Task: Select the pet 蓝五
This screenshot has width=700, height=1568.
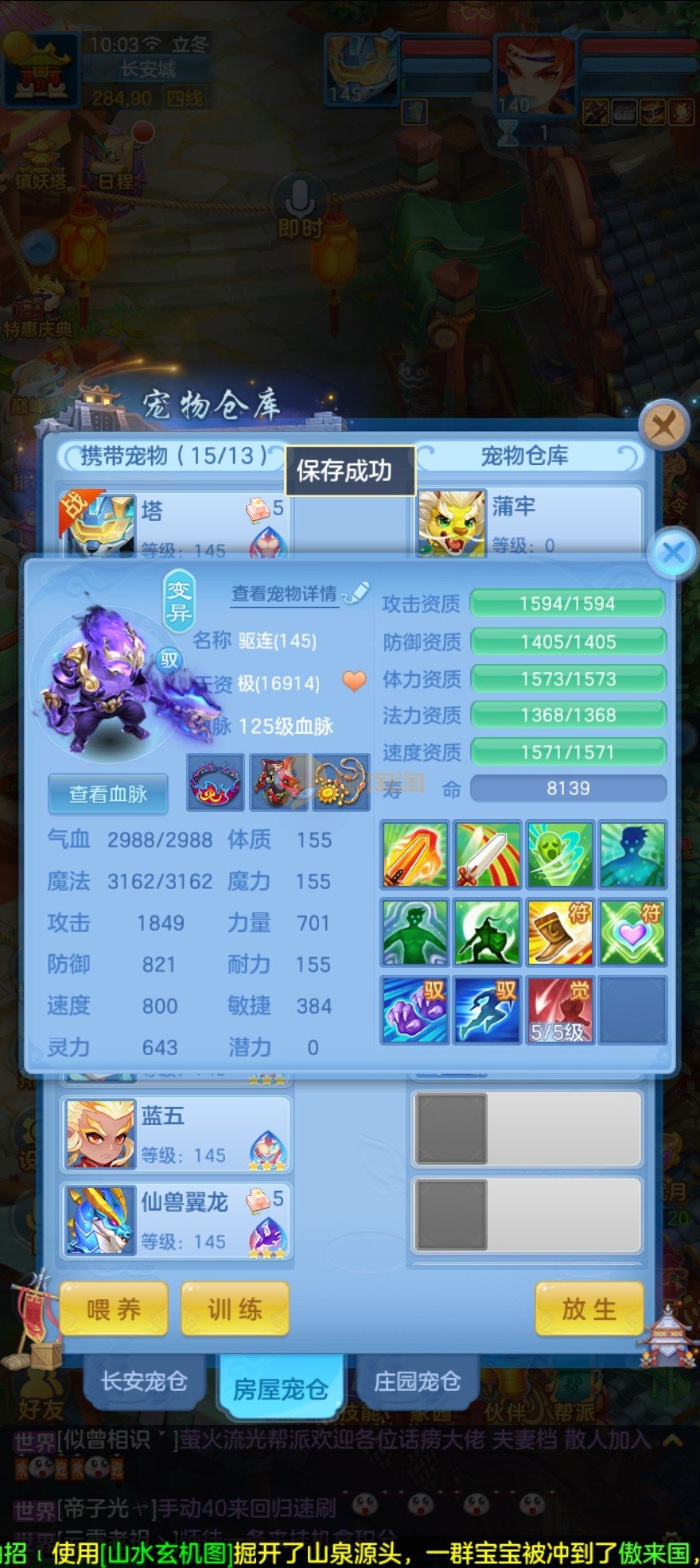Action: point(177,1135)
